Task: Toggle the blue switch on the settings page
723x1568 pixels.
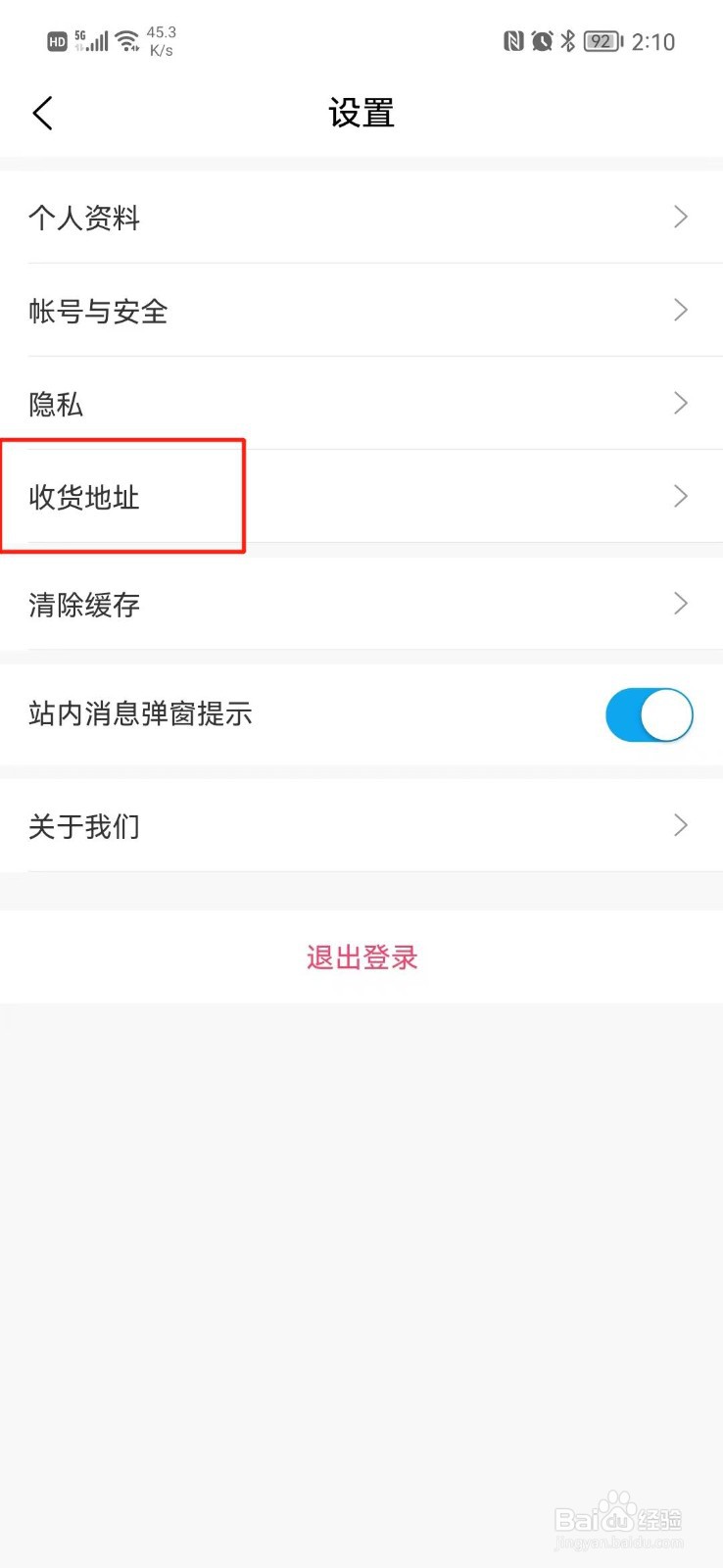Action: tap(649, 715)
